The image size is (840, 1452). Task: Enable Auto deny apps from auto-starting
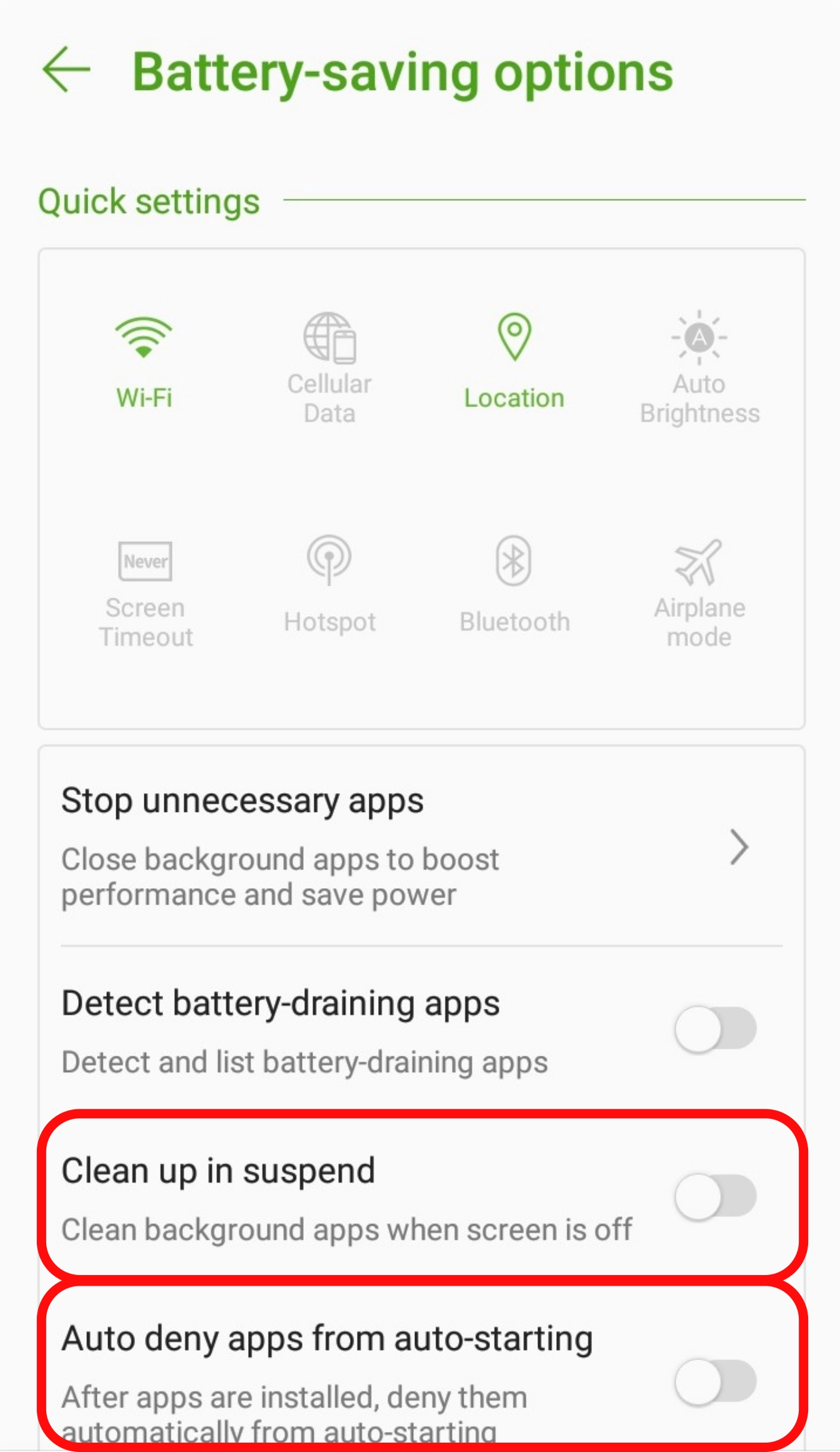click(x=716, y=1381)
